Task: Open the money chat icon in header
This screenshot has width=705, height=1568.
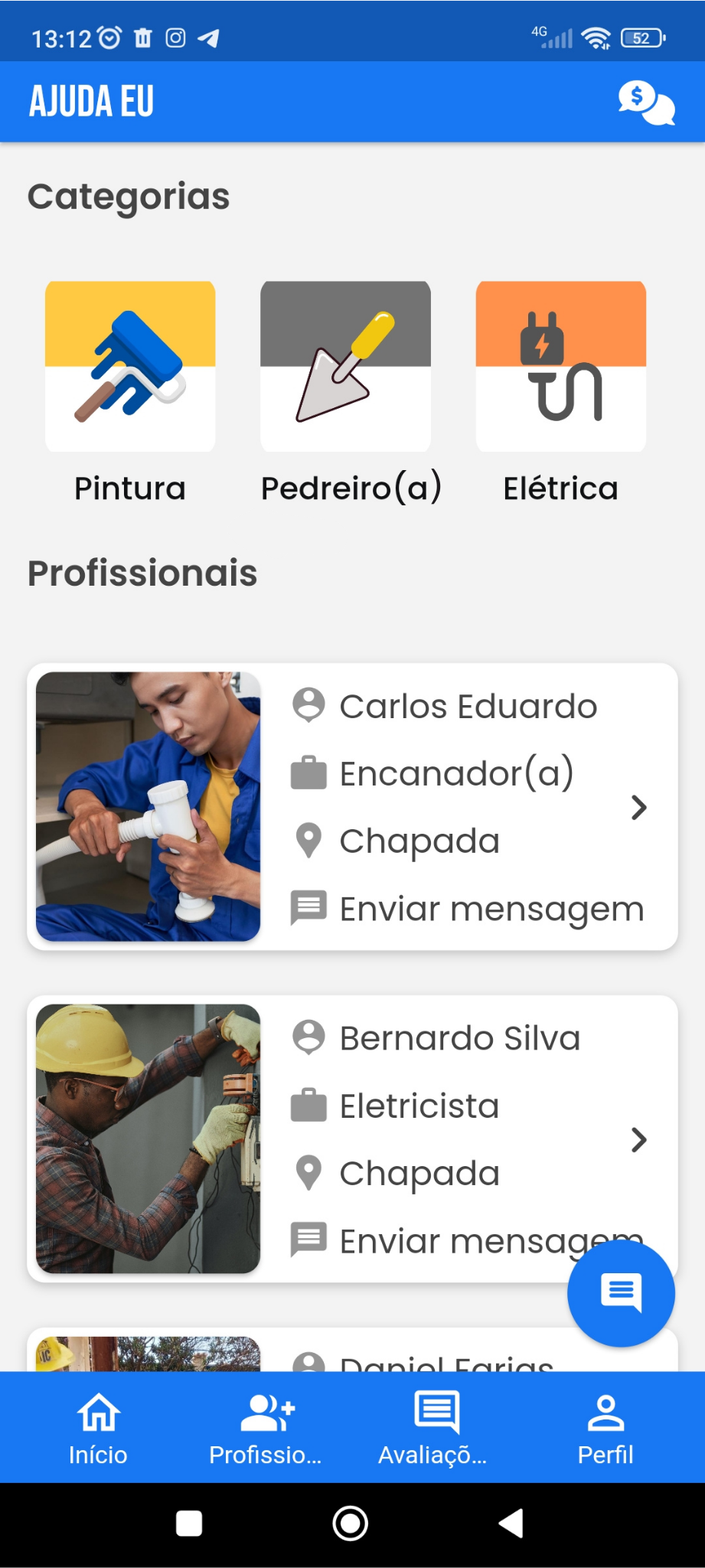Action: (x=646, y=103)
